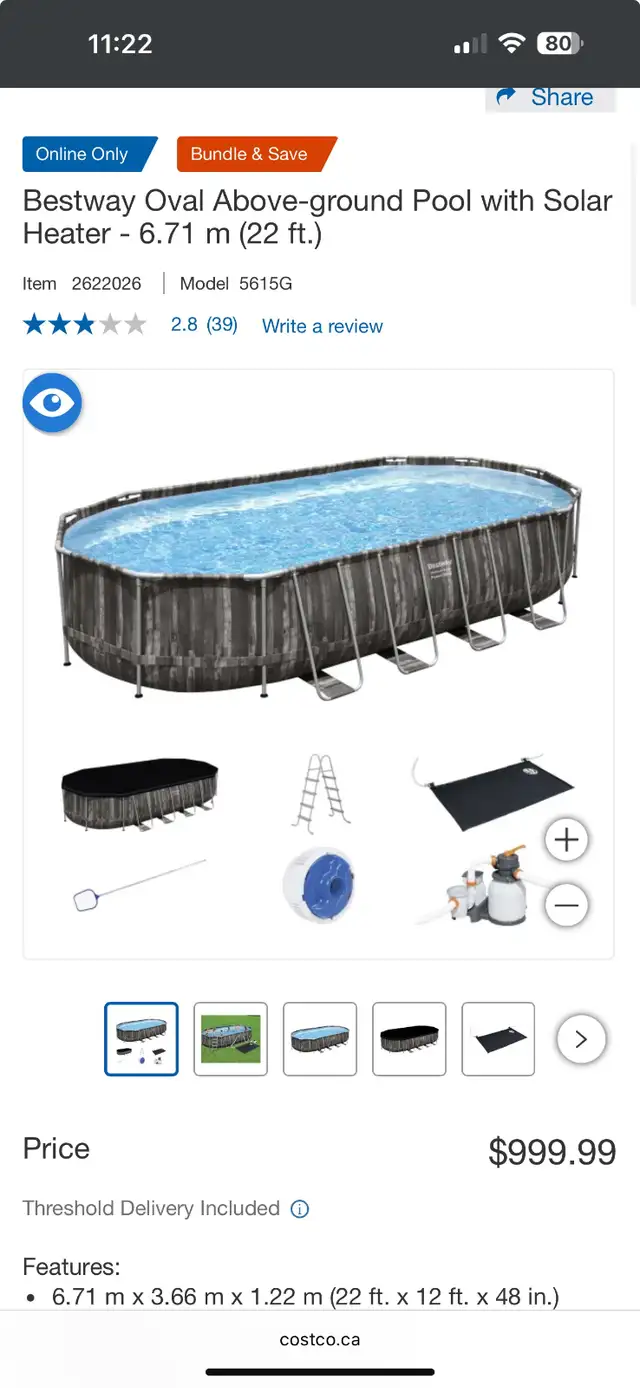View the pool on grass thumbnail
The image size is (640, 1388).
tap(230, 1039)
